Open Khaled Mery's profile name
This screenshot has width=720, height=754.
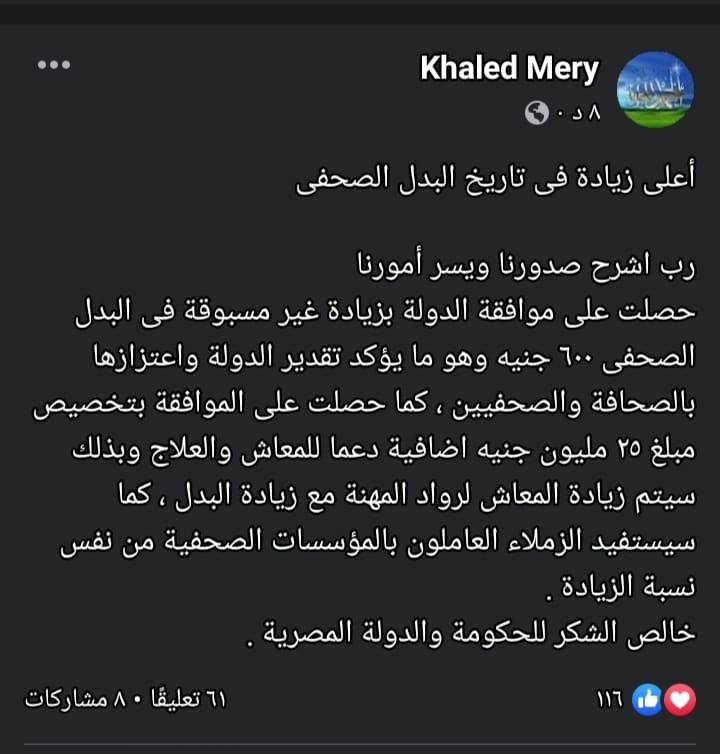(x=509, y=69)
